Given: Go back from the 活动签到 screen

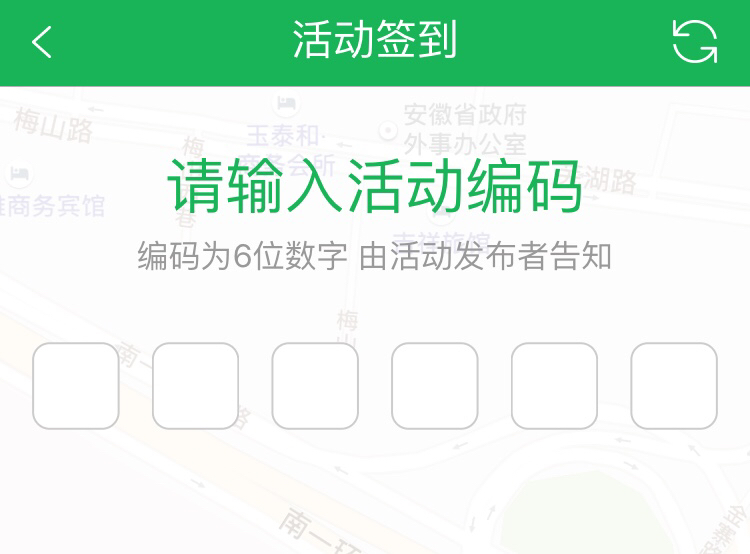Looking at the screenshot, I should [x=42, y=43].
